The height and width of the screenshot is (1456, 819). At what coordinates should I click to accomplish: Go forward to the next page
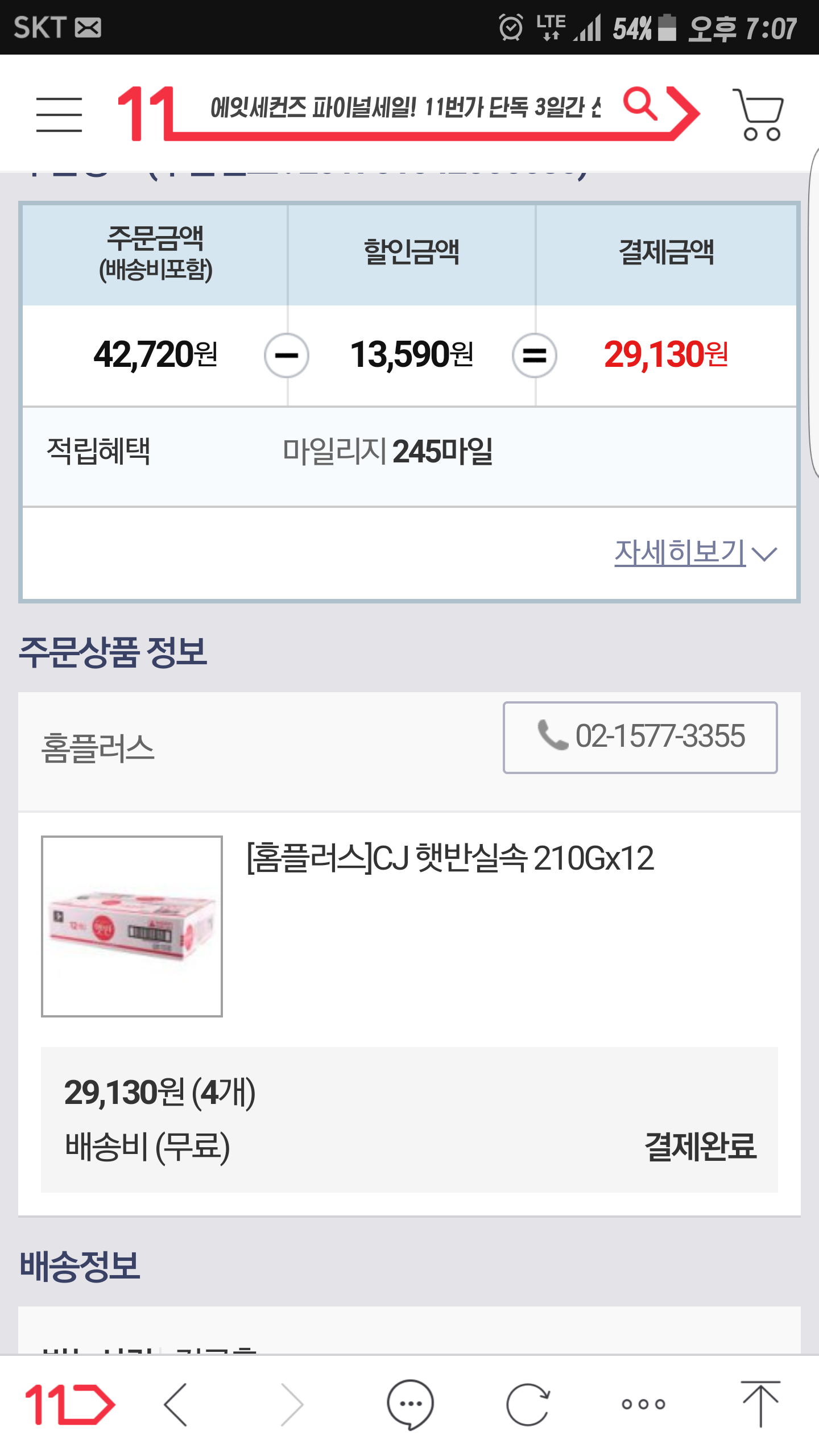click(x=292, y=1404)
